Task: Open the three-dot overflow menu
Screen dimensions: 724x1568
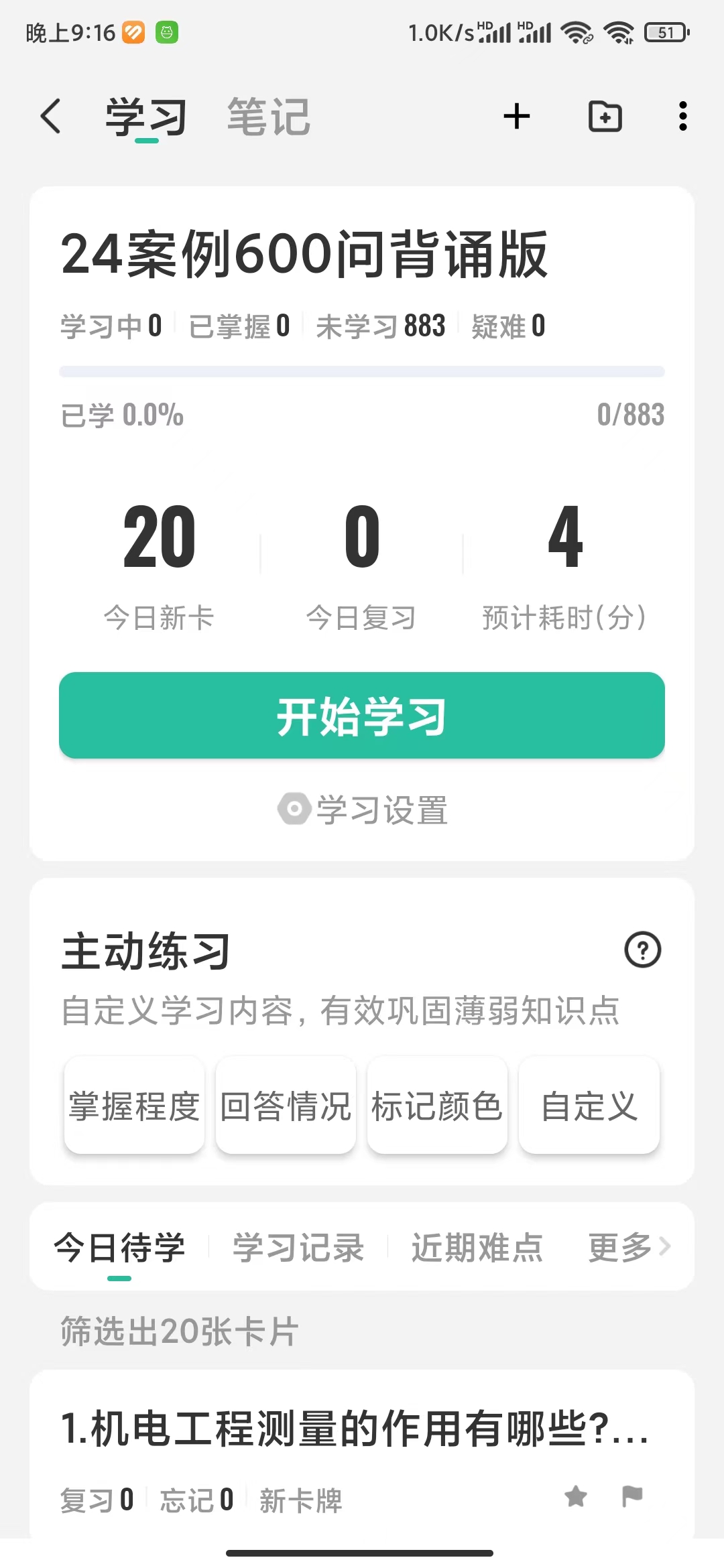Action: 682,117
